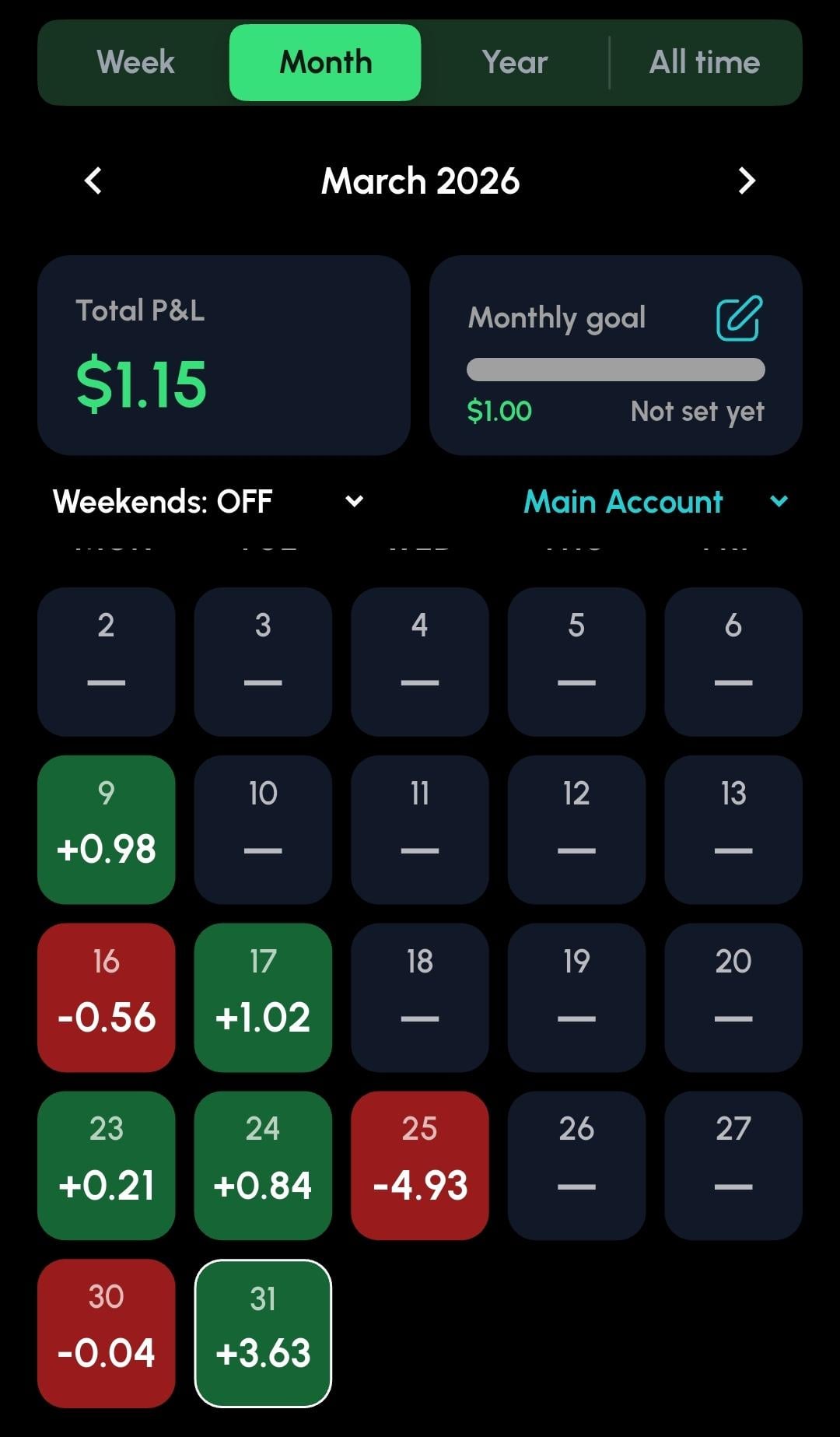The width and height of the screenshot is (840, 1437).
Task: Advance to the next month
Action: point(747,181)
